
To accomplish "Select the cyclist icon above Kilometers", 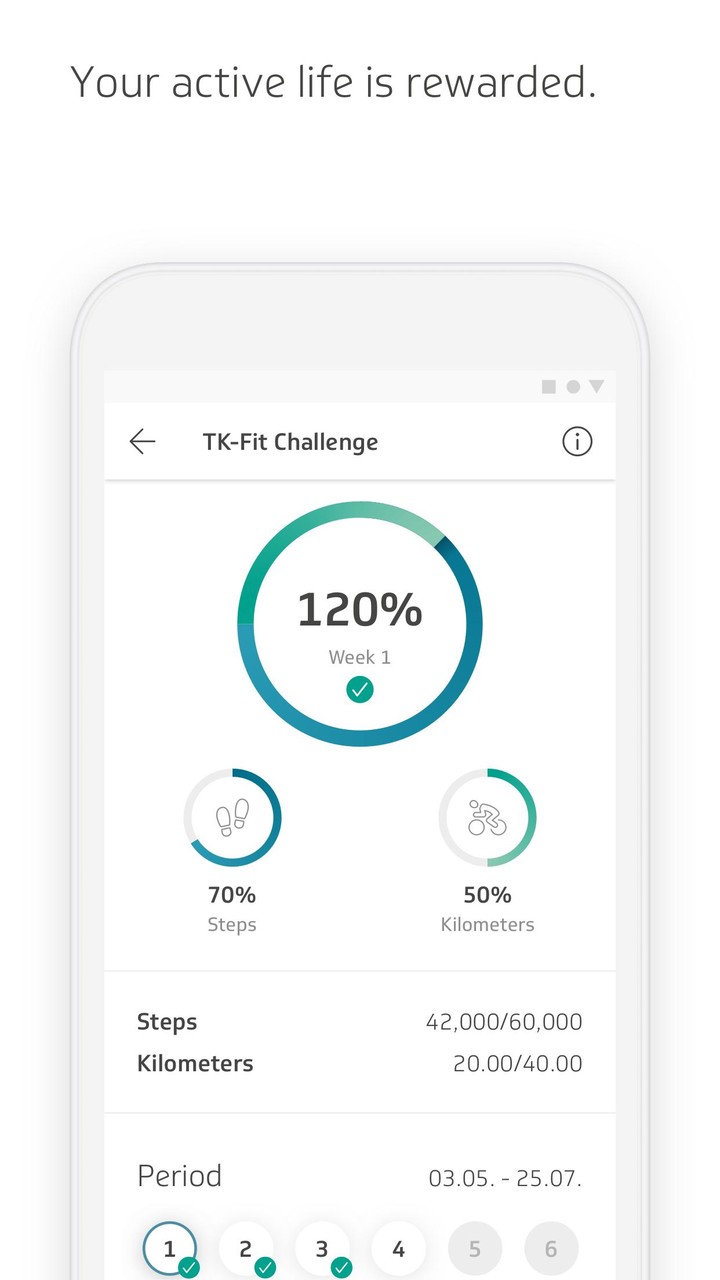I will point(487,816).
